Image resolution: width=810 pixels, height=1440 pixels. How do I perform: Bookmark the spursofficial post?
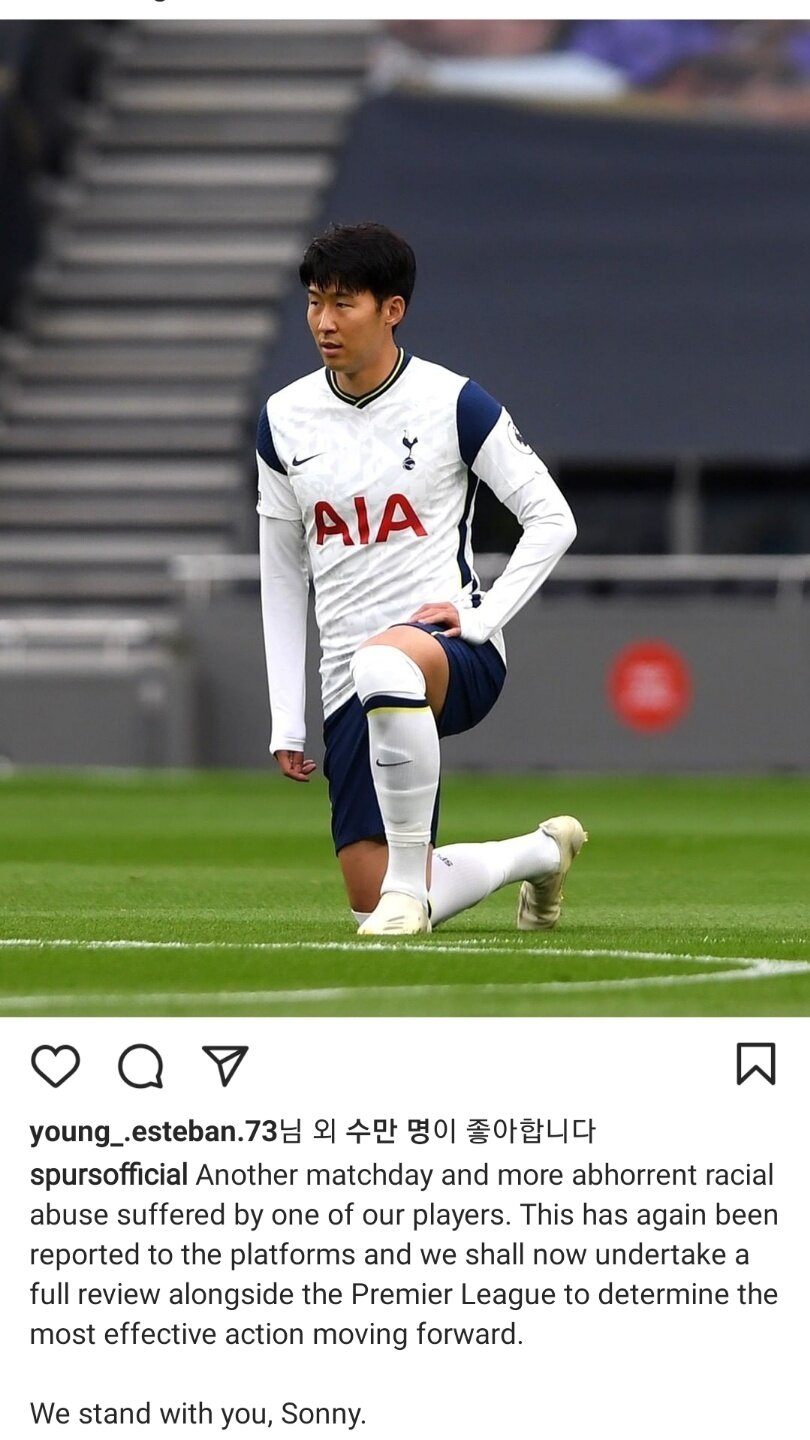point(755,1064)
